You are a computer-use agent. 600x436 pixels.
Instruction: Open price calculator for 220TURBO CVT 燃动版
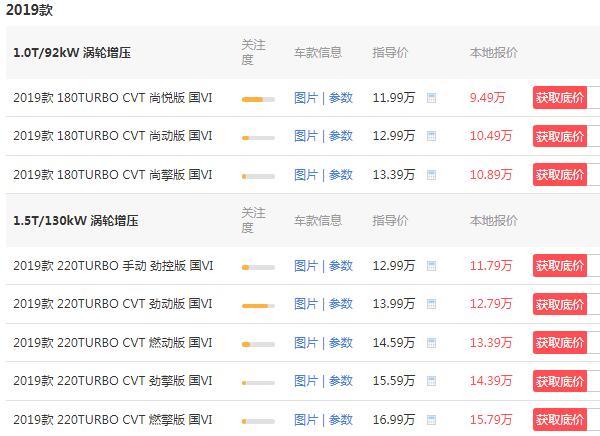[x=431, y=343]
